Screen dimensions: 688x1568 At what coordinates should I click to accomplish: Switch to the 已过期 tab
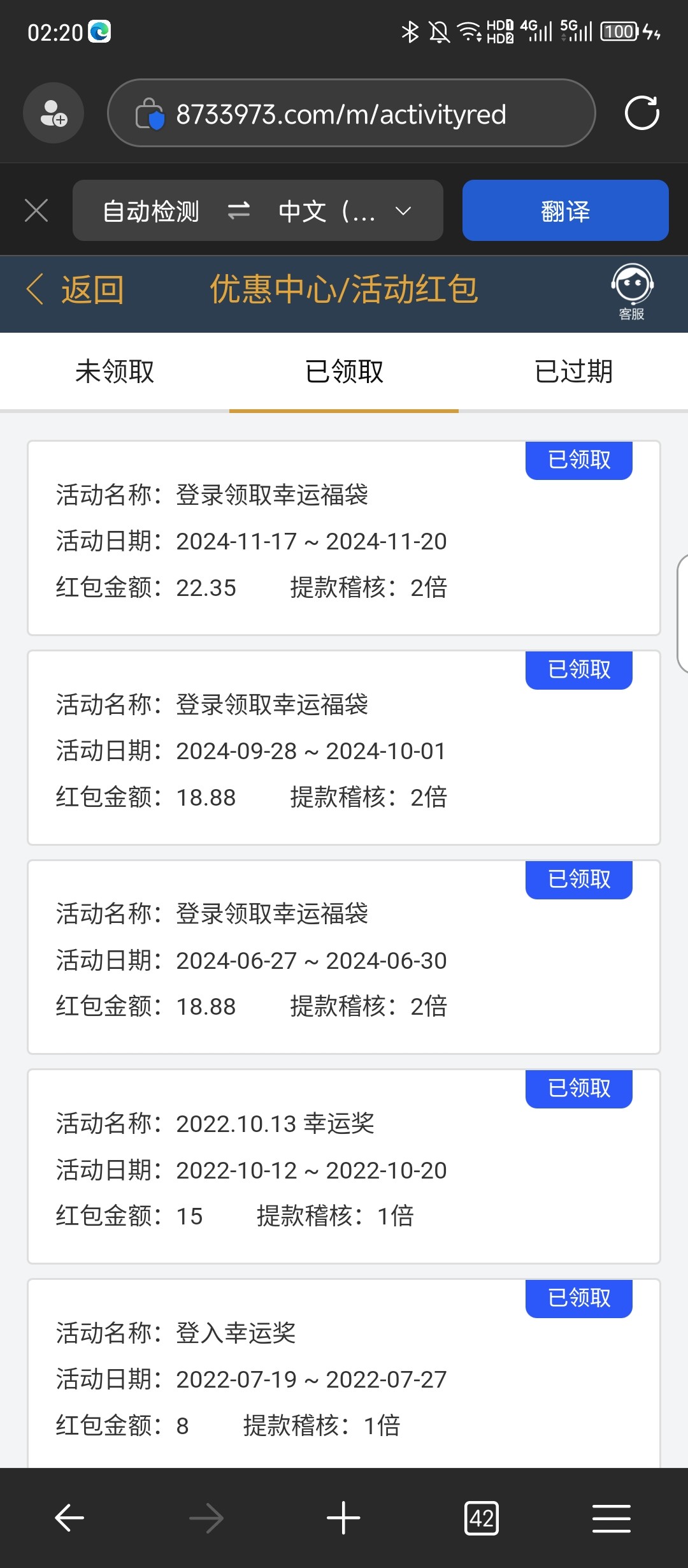(573, 372)
